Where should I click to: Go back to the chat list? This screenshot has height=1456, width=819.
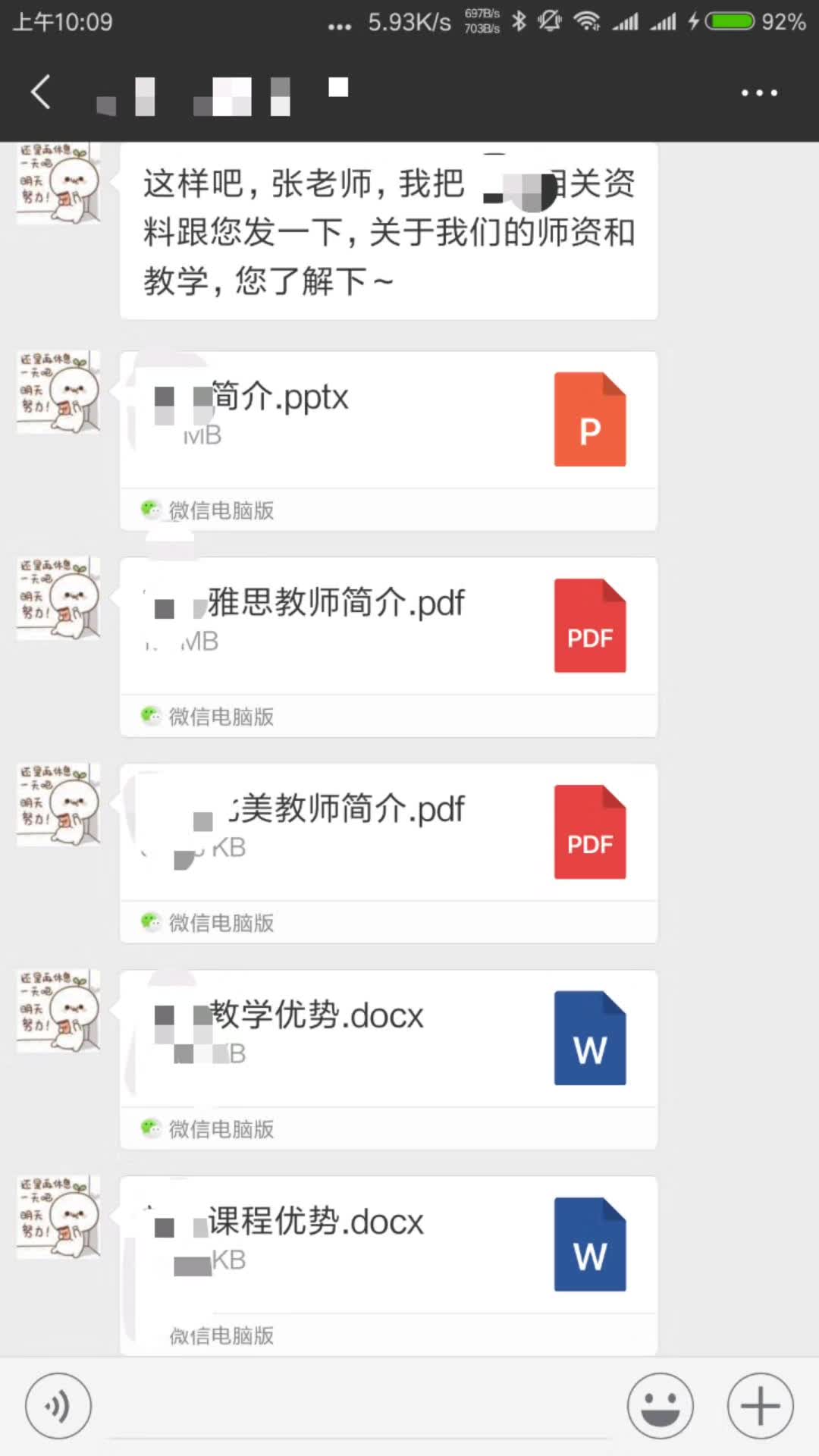coord(41,93)
